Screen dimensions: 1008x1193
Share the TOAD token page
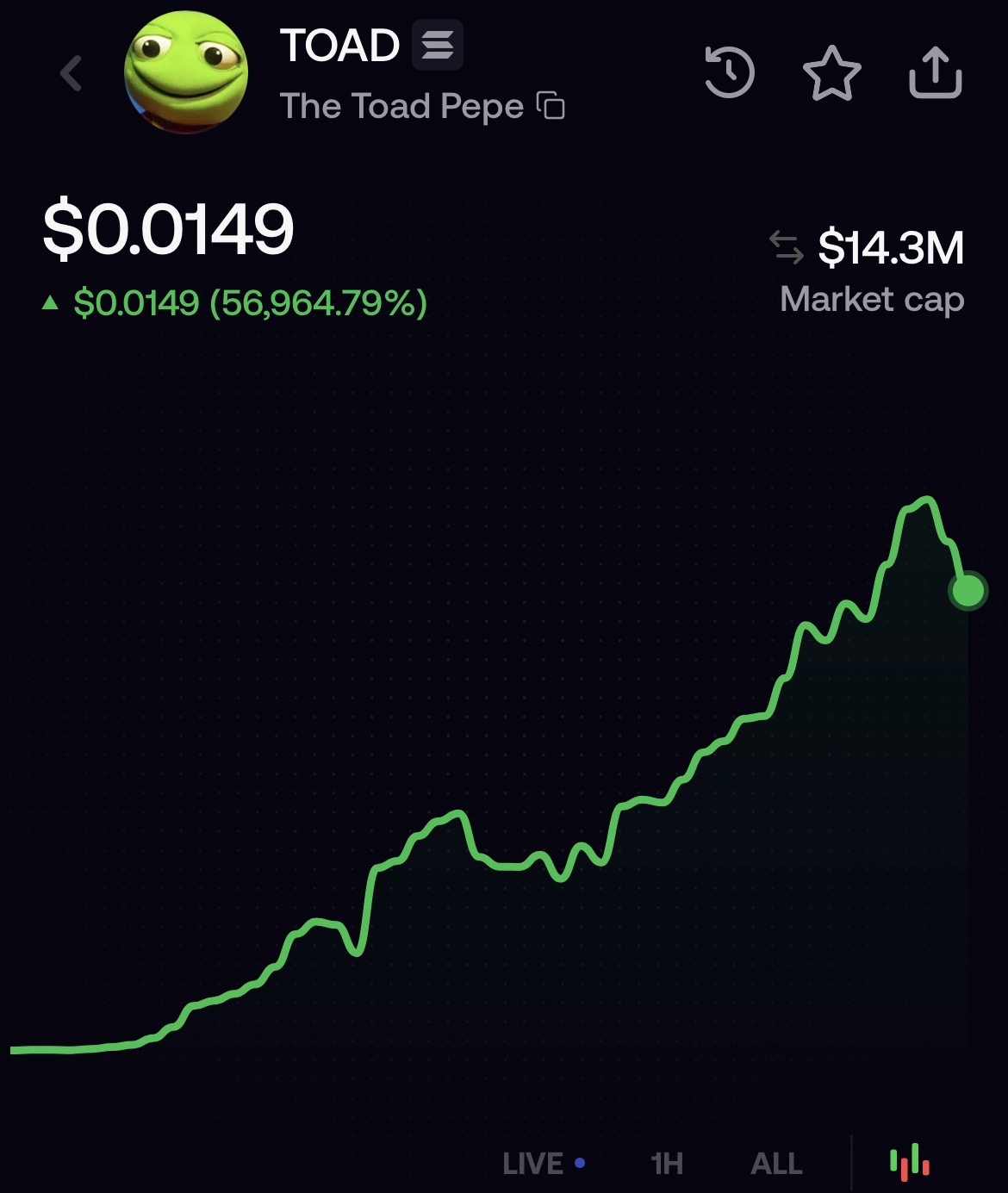pos(936,73)
